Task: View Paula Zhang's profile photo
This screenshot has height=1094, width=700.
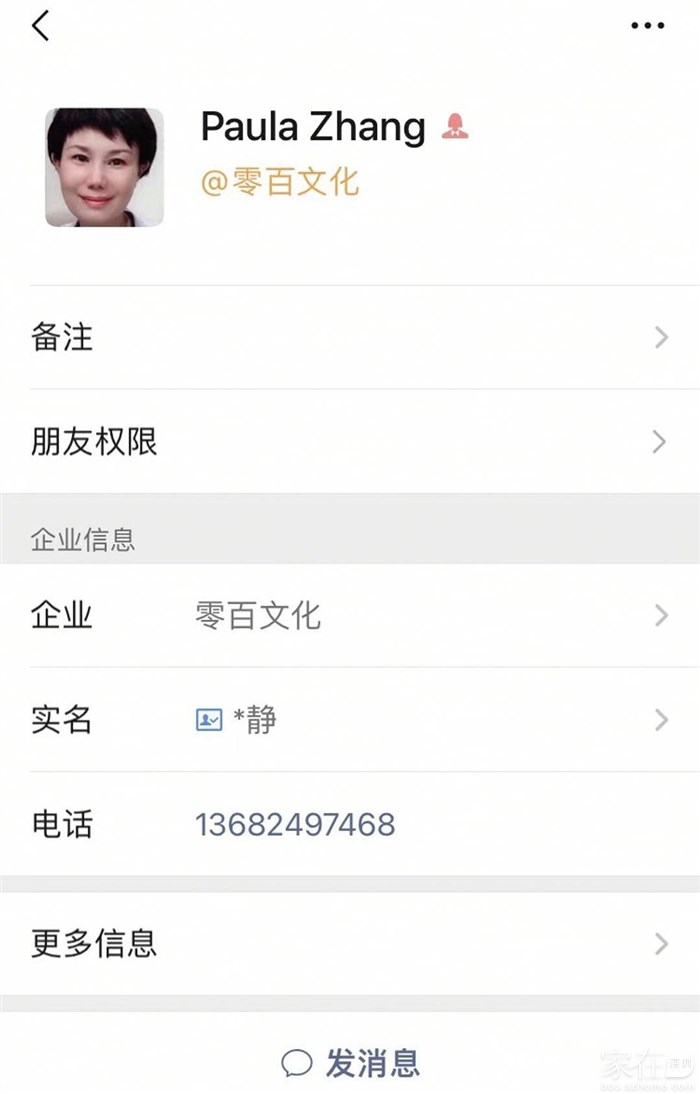Action: [104, 167]
